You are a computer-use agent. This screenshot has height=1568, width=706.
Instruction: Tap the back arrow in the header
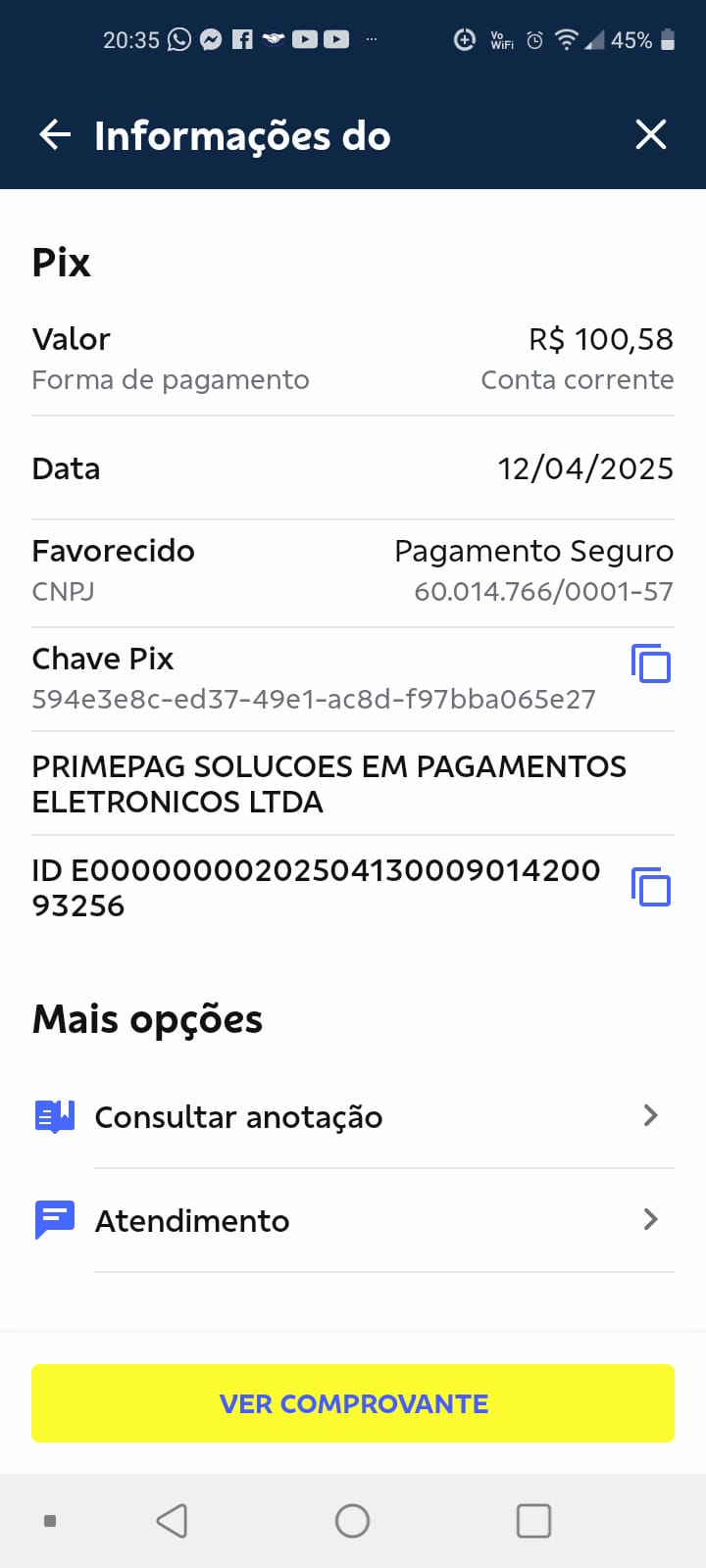(x=54, y=135)
